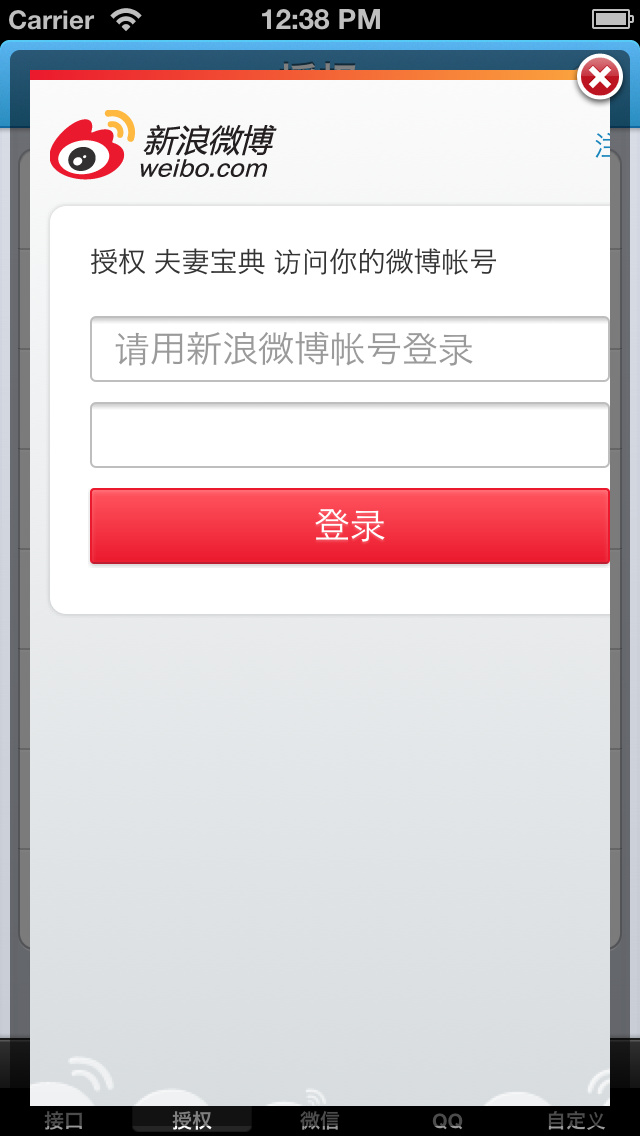Image resolution: width=640 pixels, height=1136 pixels.
Task: Close the Weibo authorization dialog
Action: click(x=599, y=78)
